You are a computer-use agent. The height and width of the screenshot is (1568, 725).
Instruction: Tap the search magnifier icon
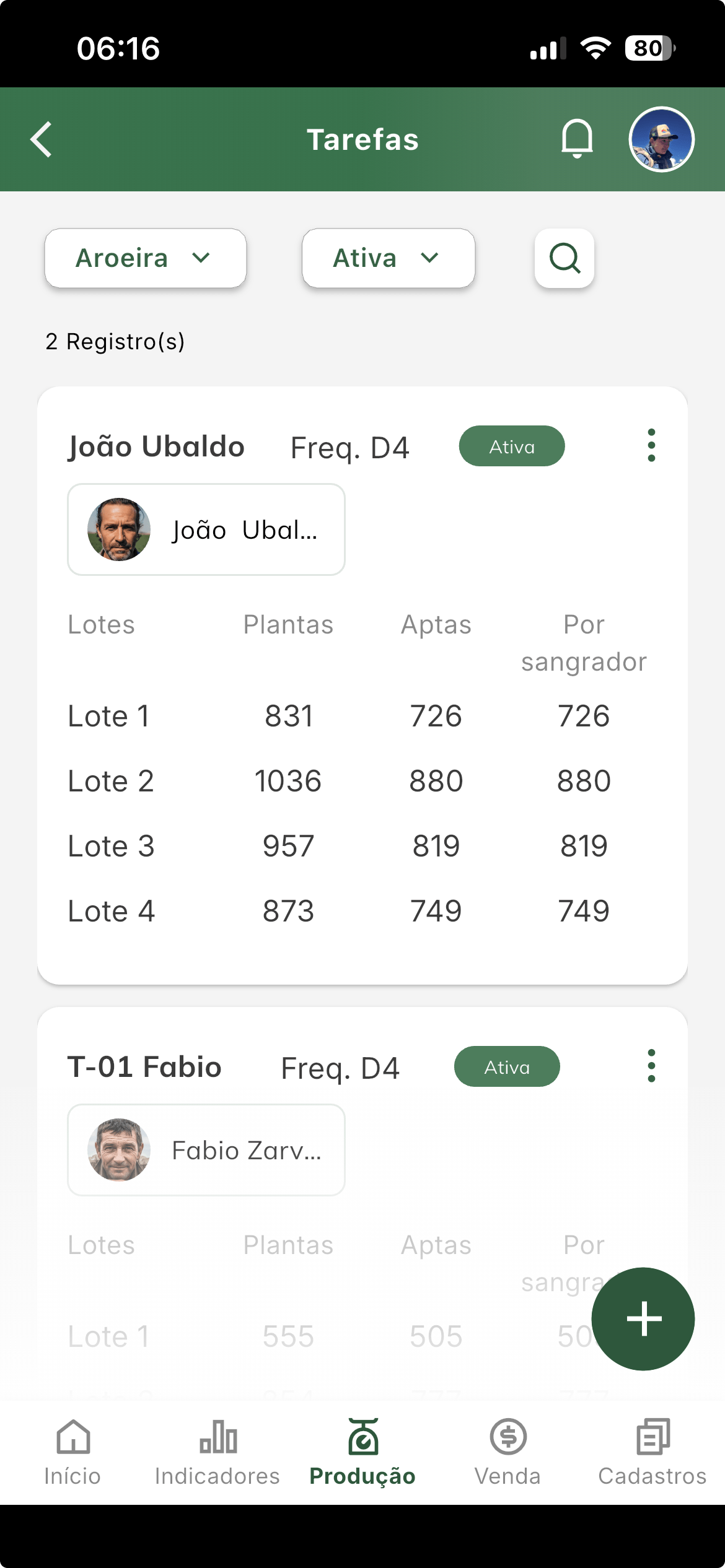click(564, 258)
